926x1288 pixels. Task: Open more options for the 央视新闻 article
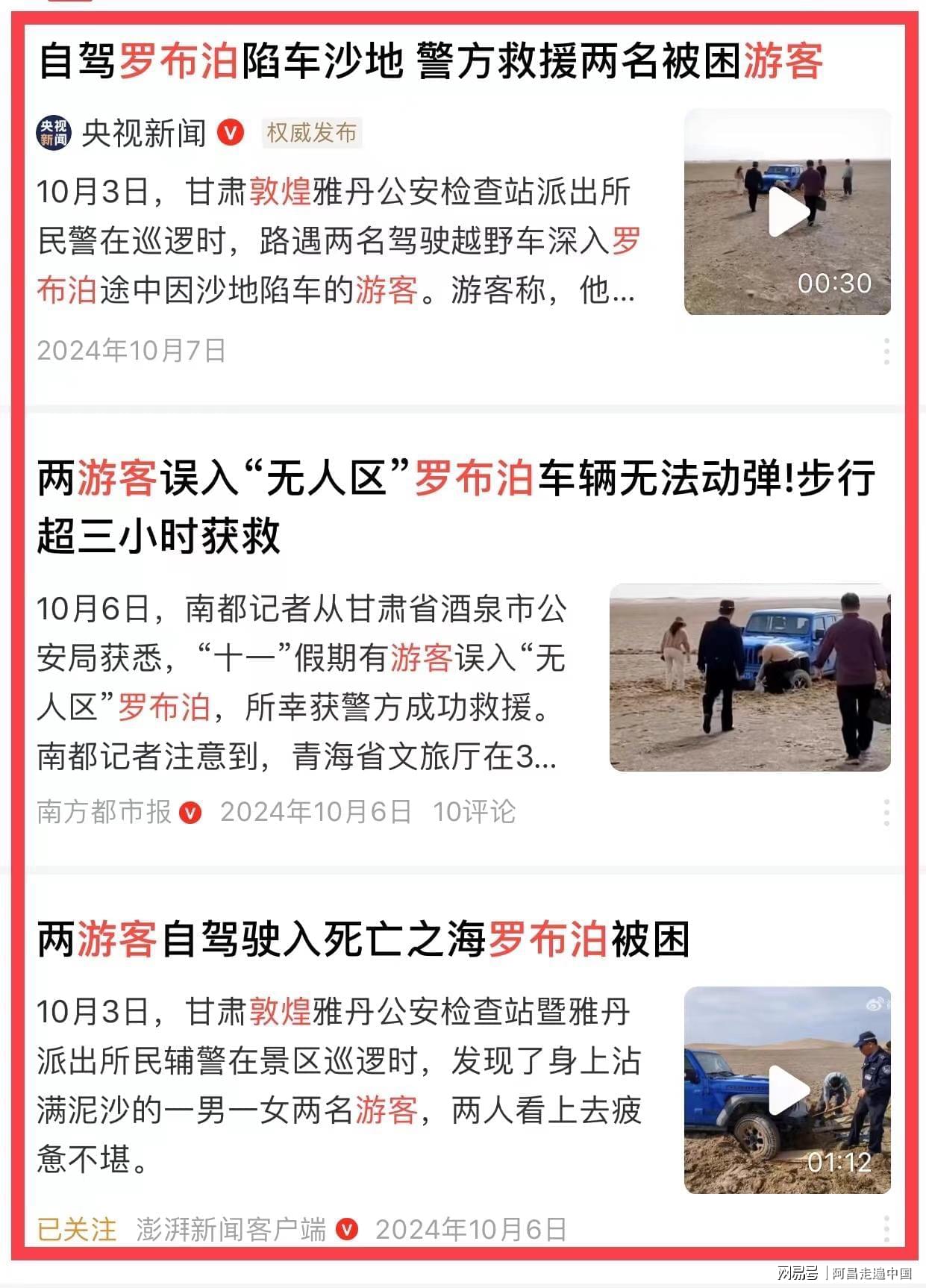tap(886, 351)
